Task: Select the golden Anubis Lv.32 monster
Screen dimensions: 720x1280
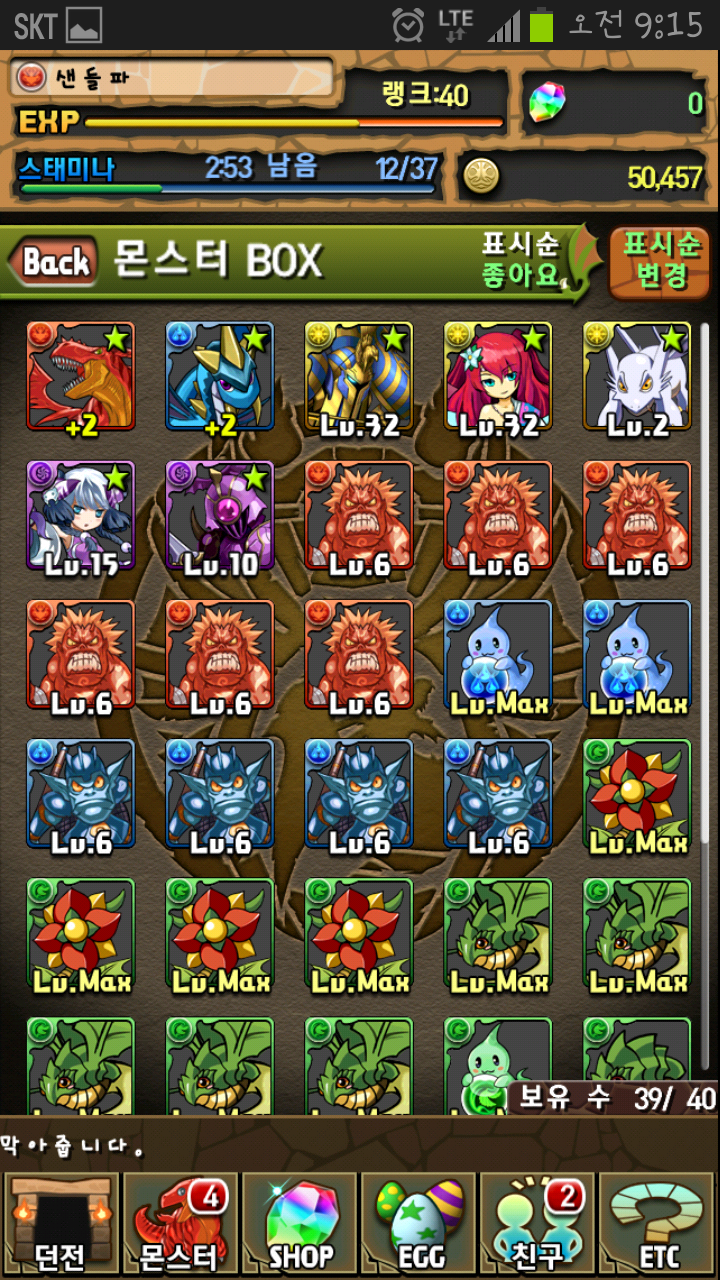Action: pyautogui.click(x=359, y=378)
